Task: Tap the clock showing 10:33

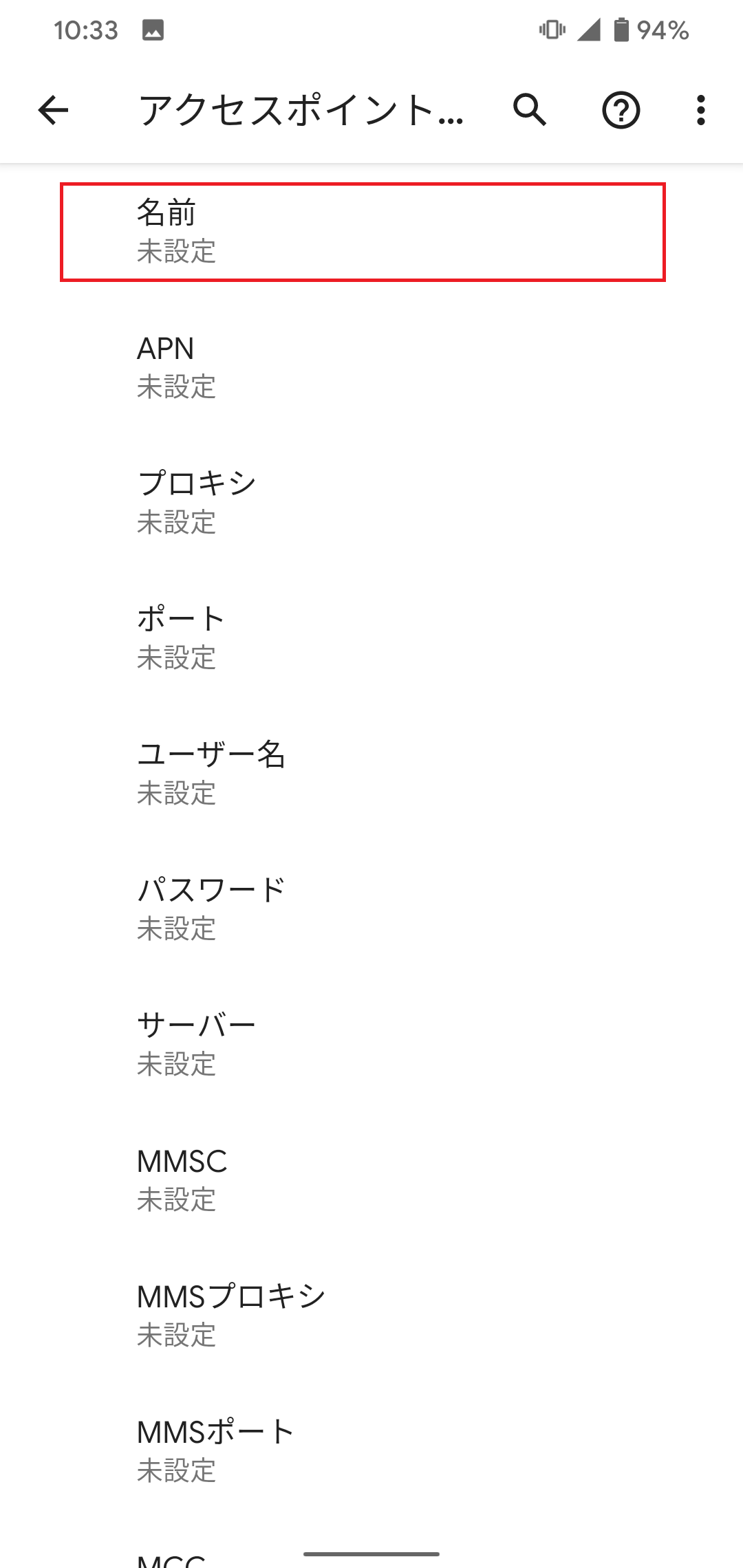Action: 85,30
